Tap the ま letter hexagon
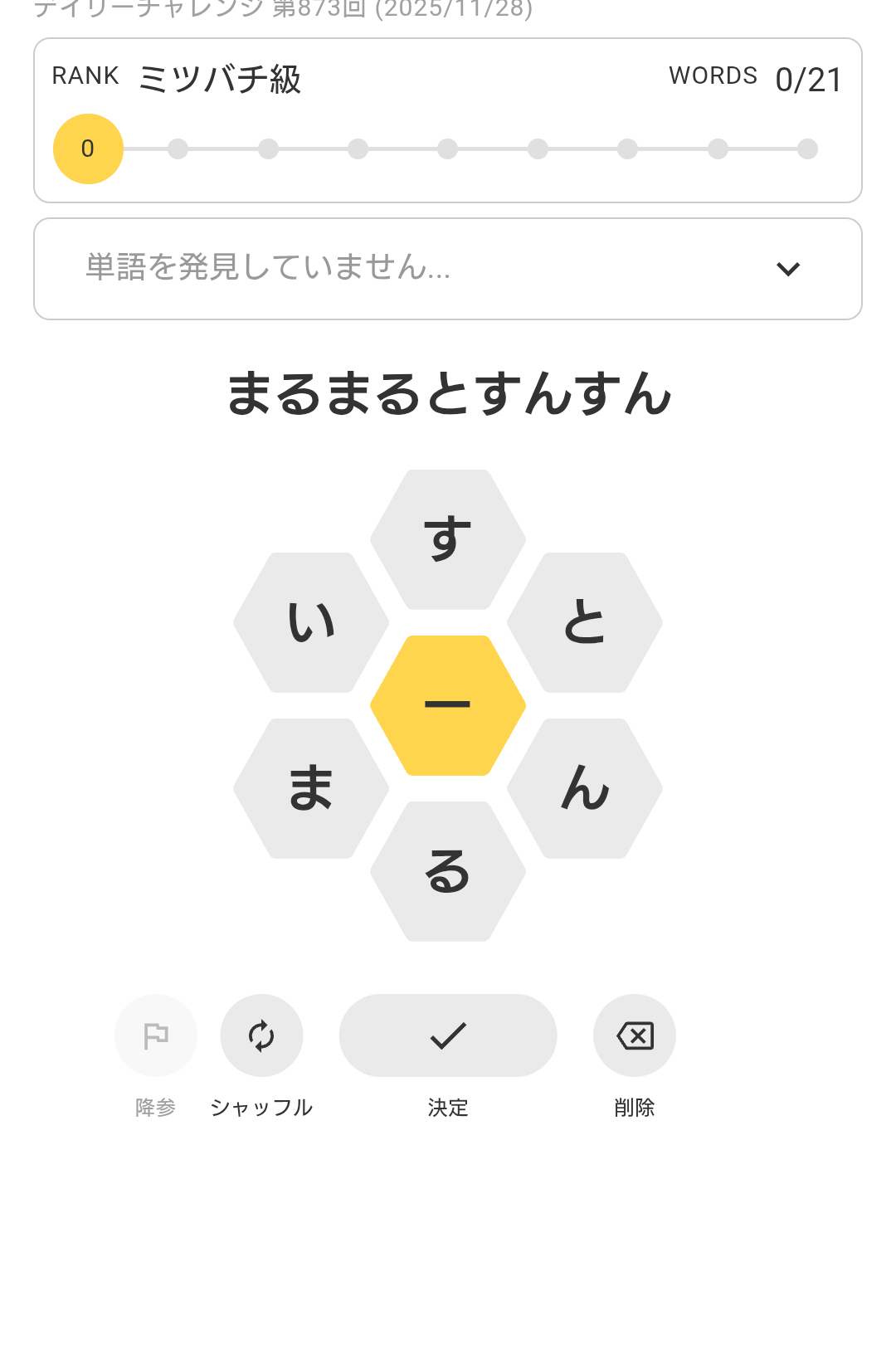 pyautogui.click(x=311, y=788)
